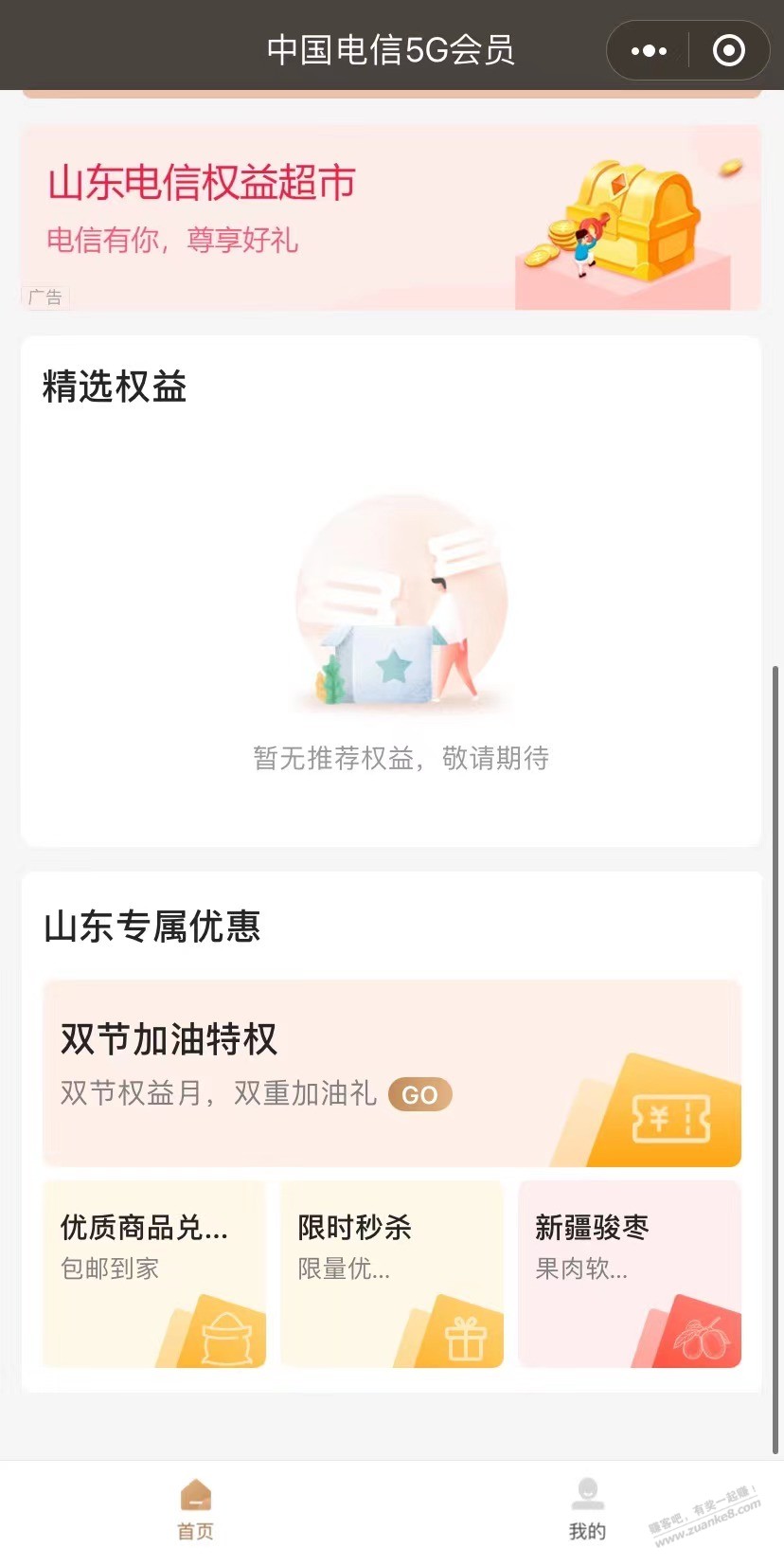Switch to the 首页 tab
The height and width of the screenshot is (1566, 784).
[x=196, y=1509]
